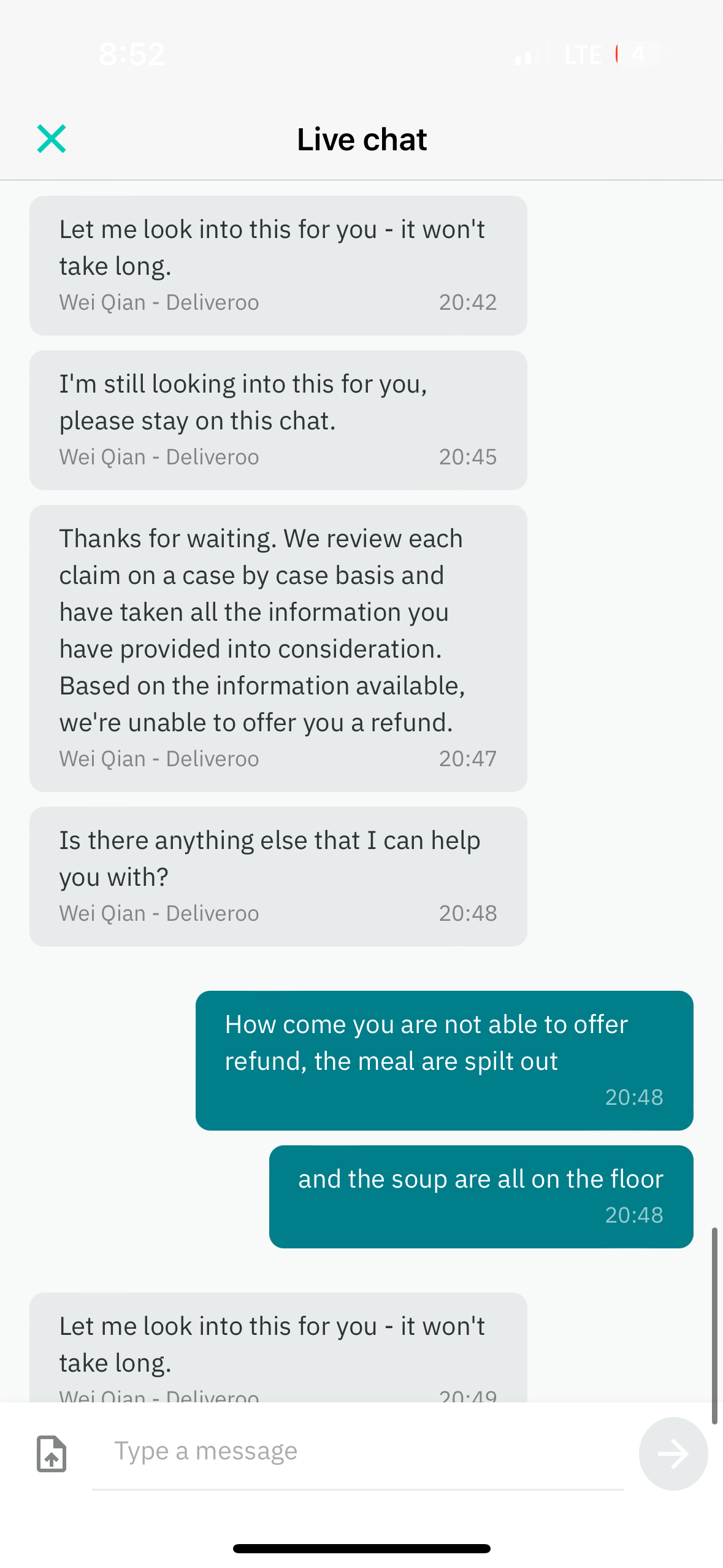Send the message with the arrow button
723x1568 pixels.
click(x=673, y=1453)
